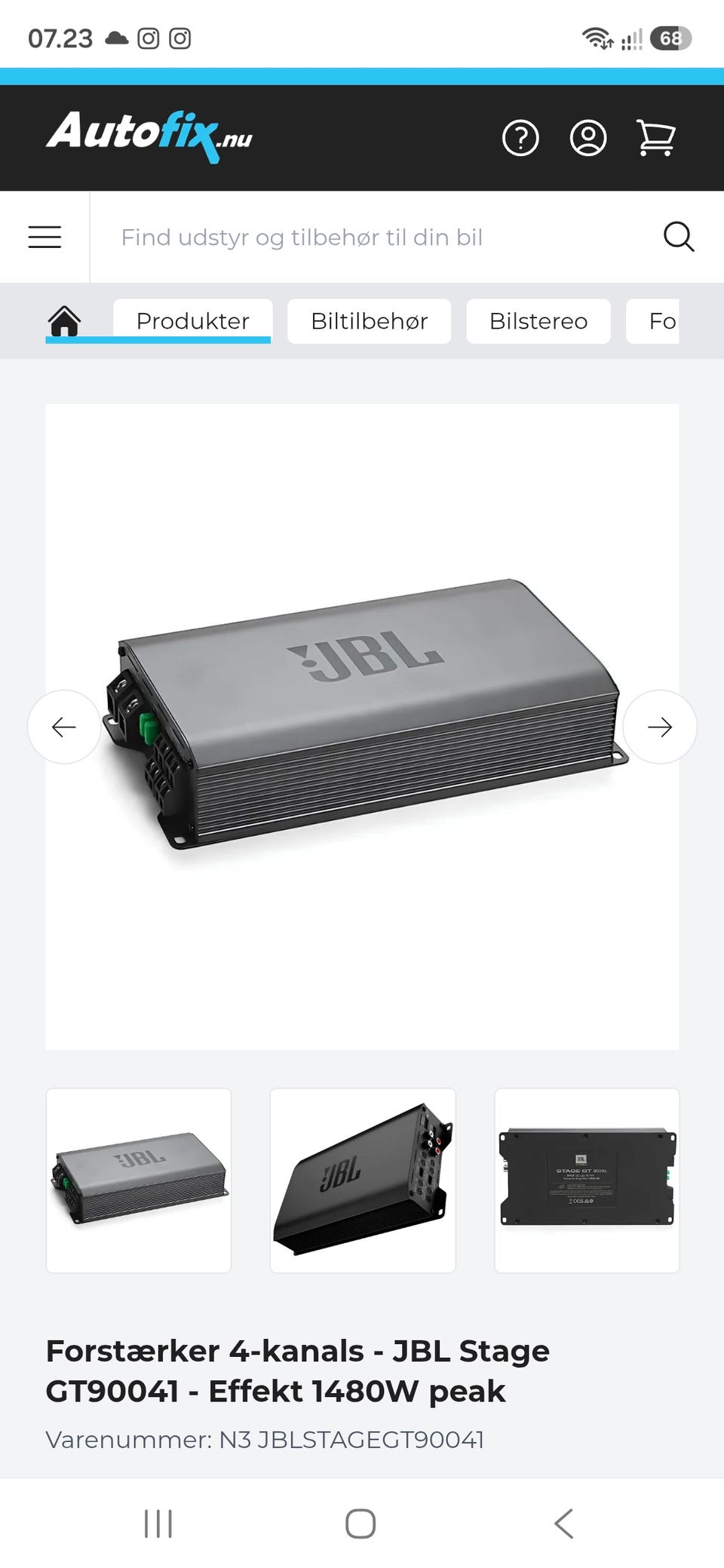This screenshot has width=724, height=1568.
Task: Open the user account icon
Action: click(x=588, y=138)
